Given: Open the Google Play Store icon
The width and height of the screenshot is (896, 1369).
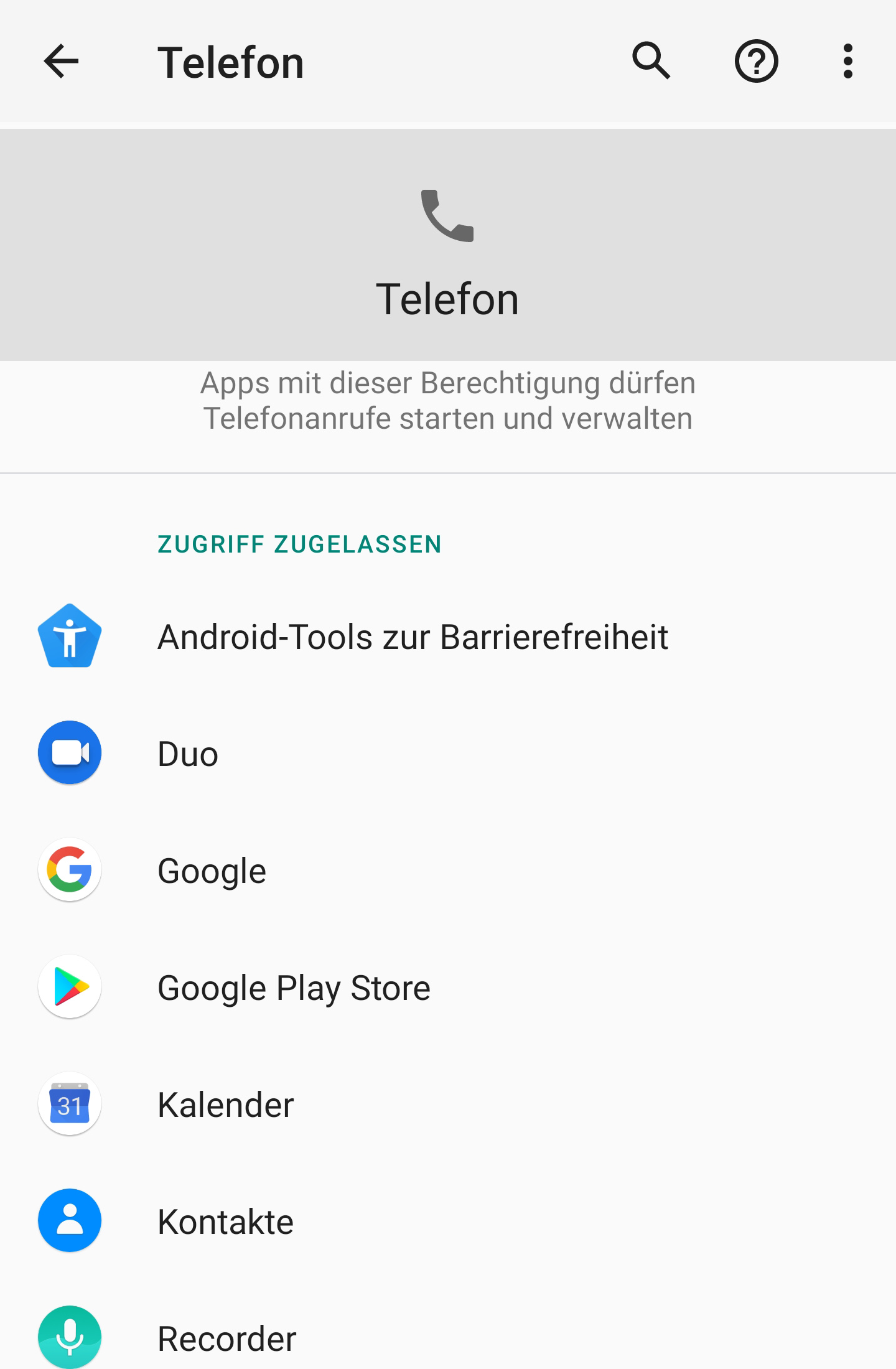Looking at the screenshot, I should [69, 988].
